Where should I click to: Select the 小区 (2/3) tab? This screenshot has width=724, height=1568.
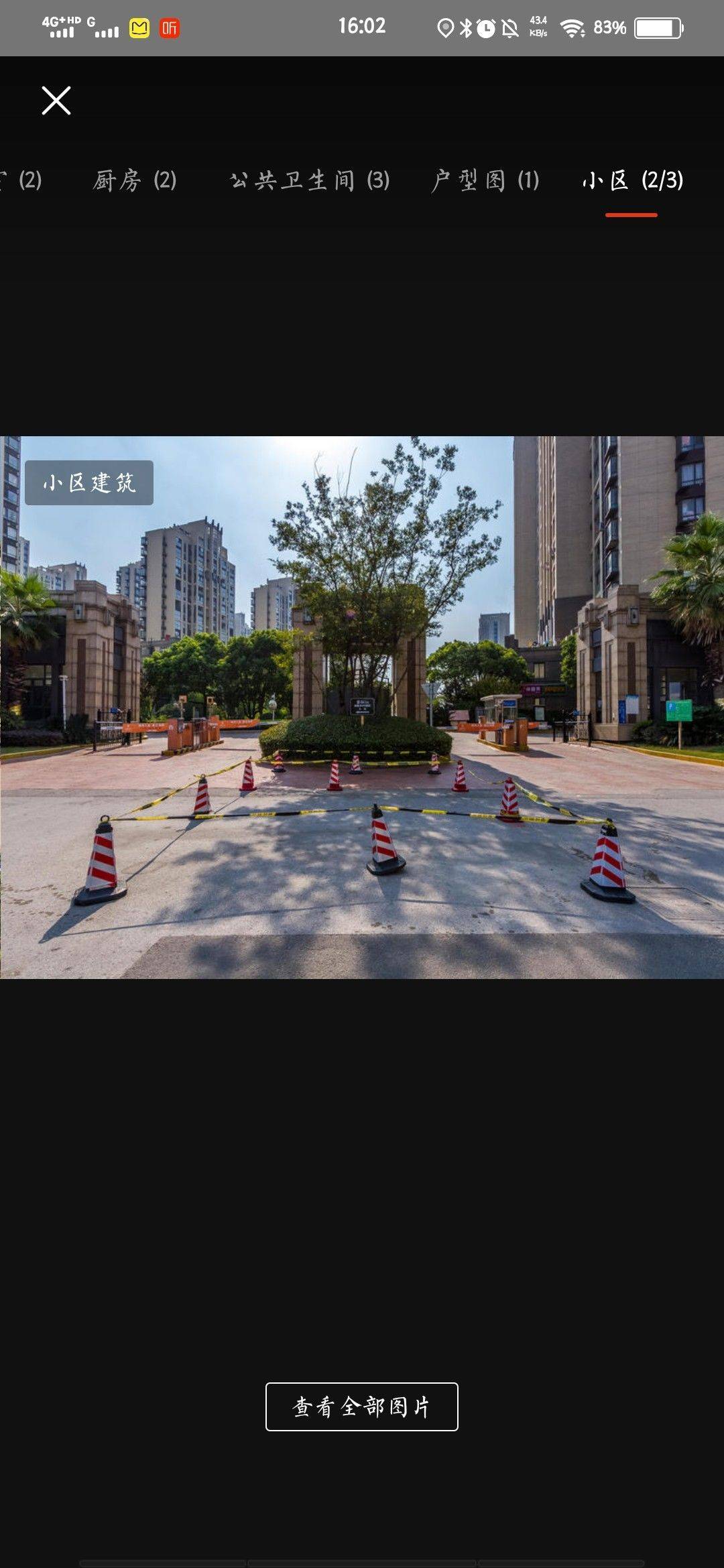point(632,180)
